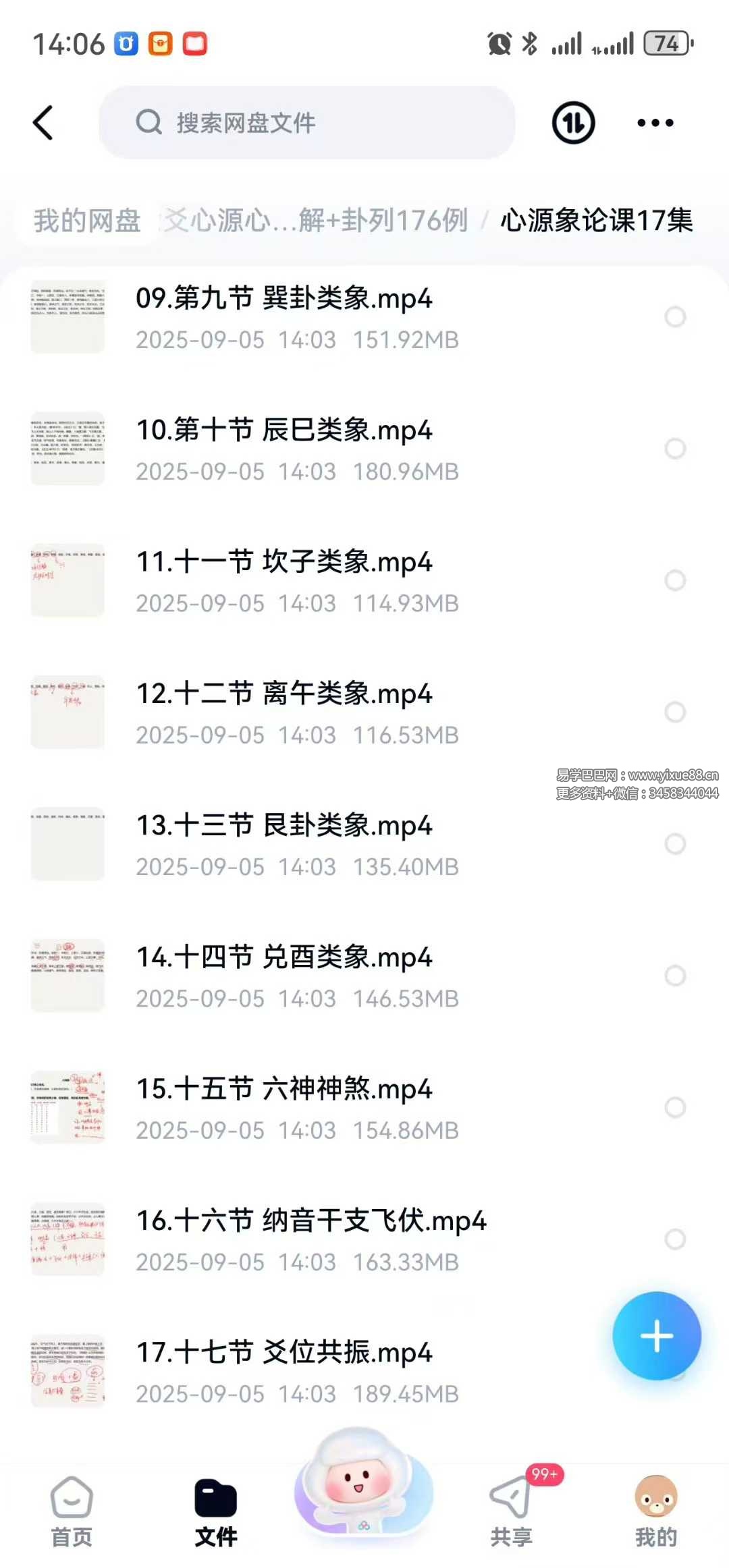Switch to the 文件 tab
The image size is (729, 1568).
[216, 1511]
